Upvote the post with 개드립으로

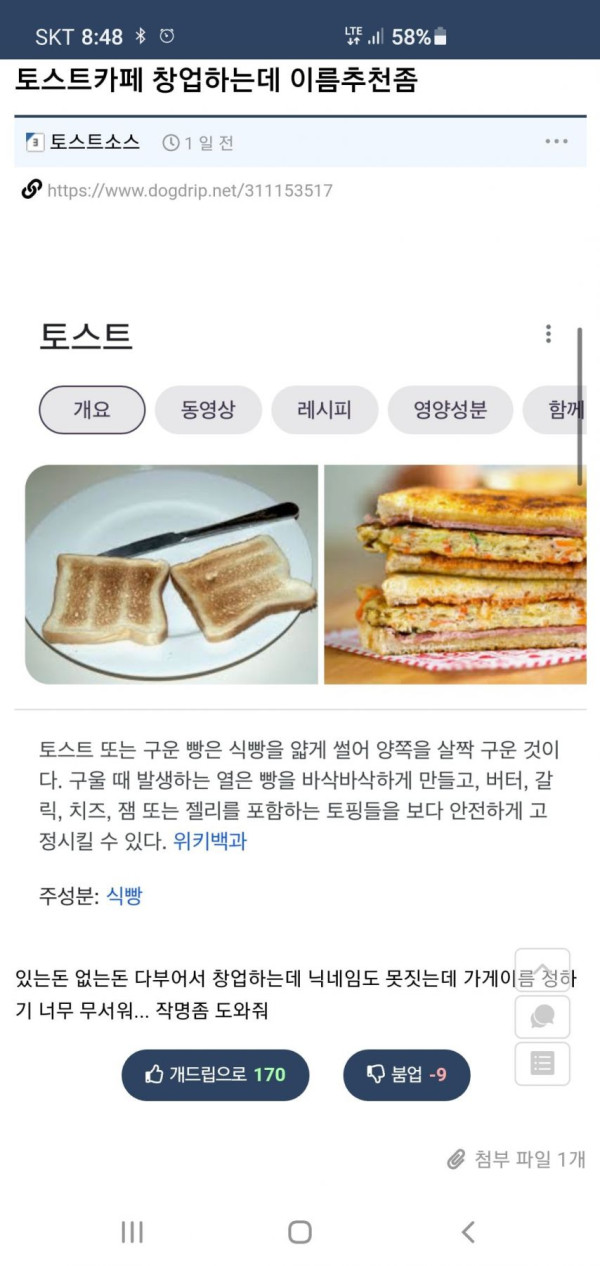point(215,1075)
